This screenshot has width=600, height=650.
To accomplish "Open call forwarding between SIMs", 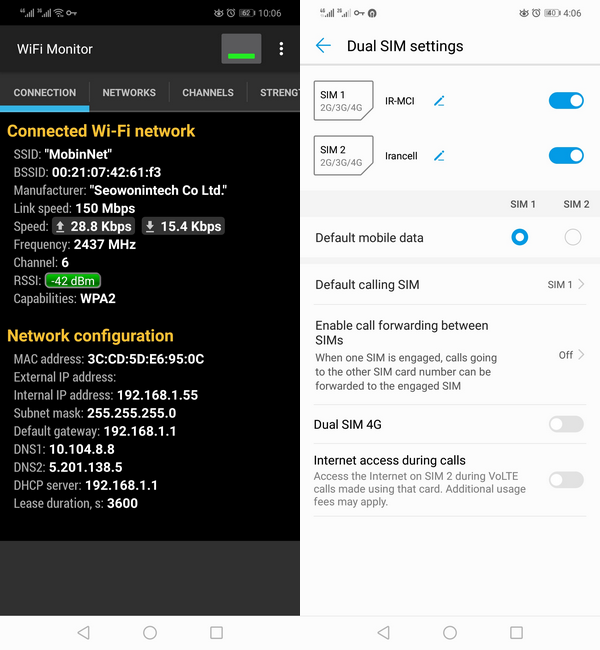I will pos(450,354).
